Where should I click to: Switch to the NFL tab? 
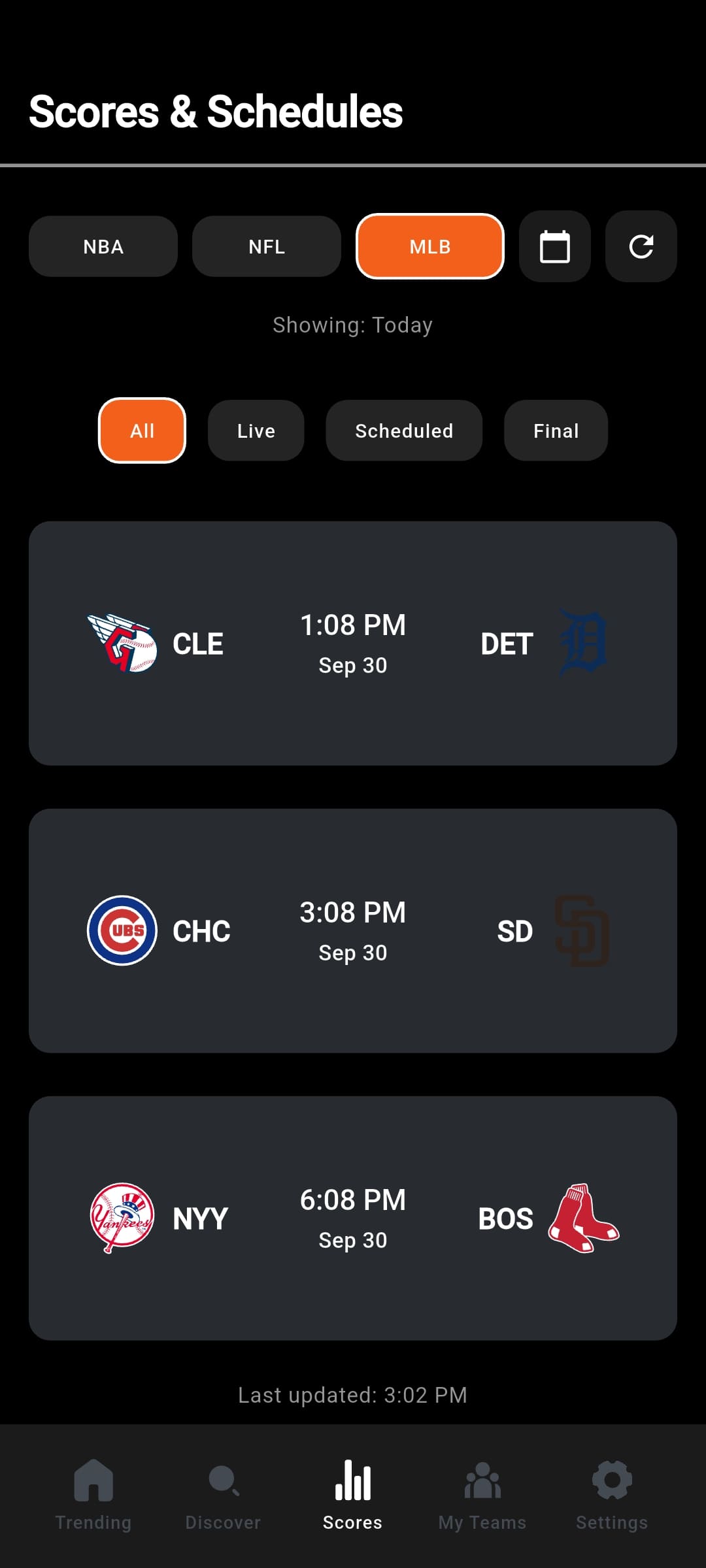click(x=266, y=247)
